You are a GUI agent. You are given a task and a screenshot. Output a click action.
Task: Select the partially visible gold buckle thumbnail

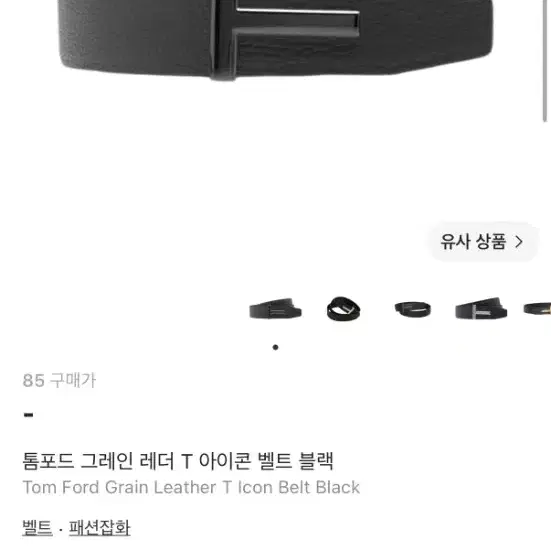coord(537,309)
